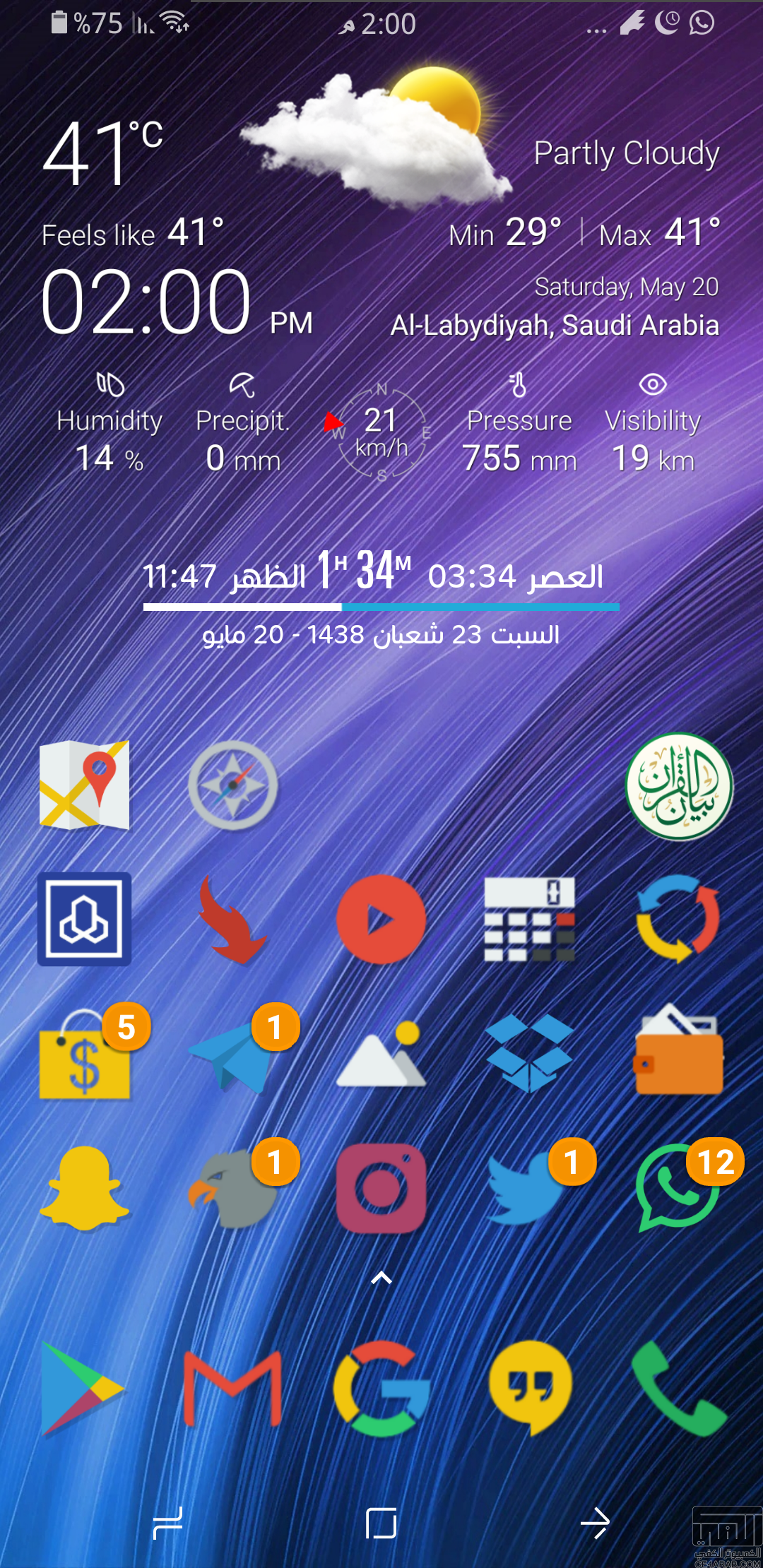Viewport: 763px width, 1568px height.
Task: Open the Google Maps app
Action: 85,785
